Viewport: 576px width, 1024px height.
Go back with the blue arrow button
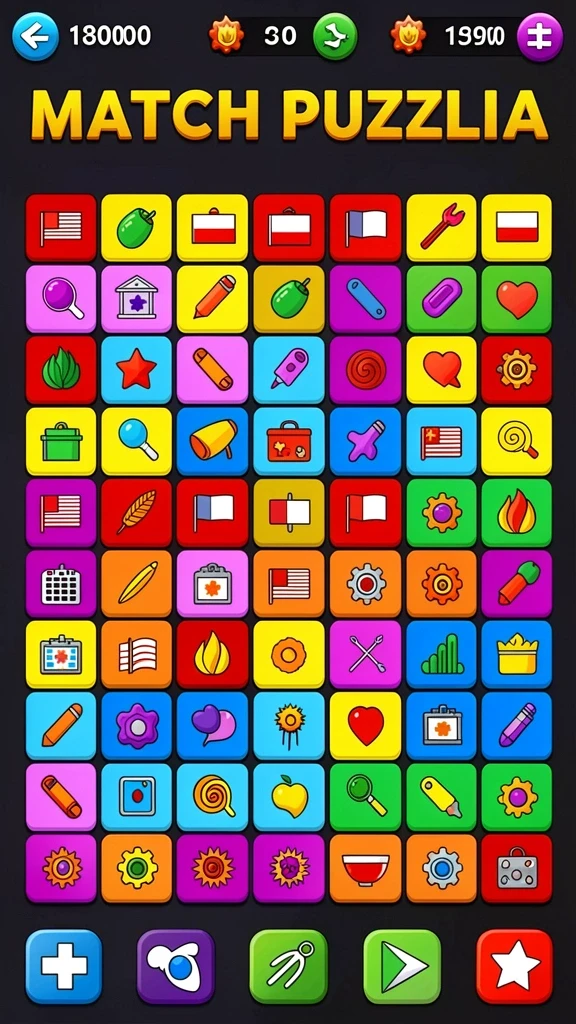tap(35, 37)
